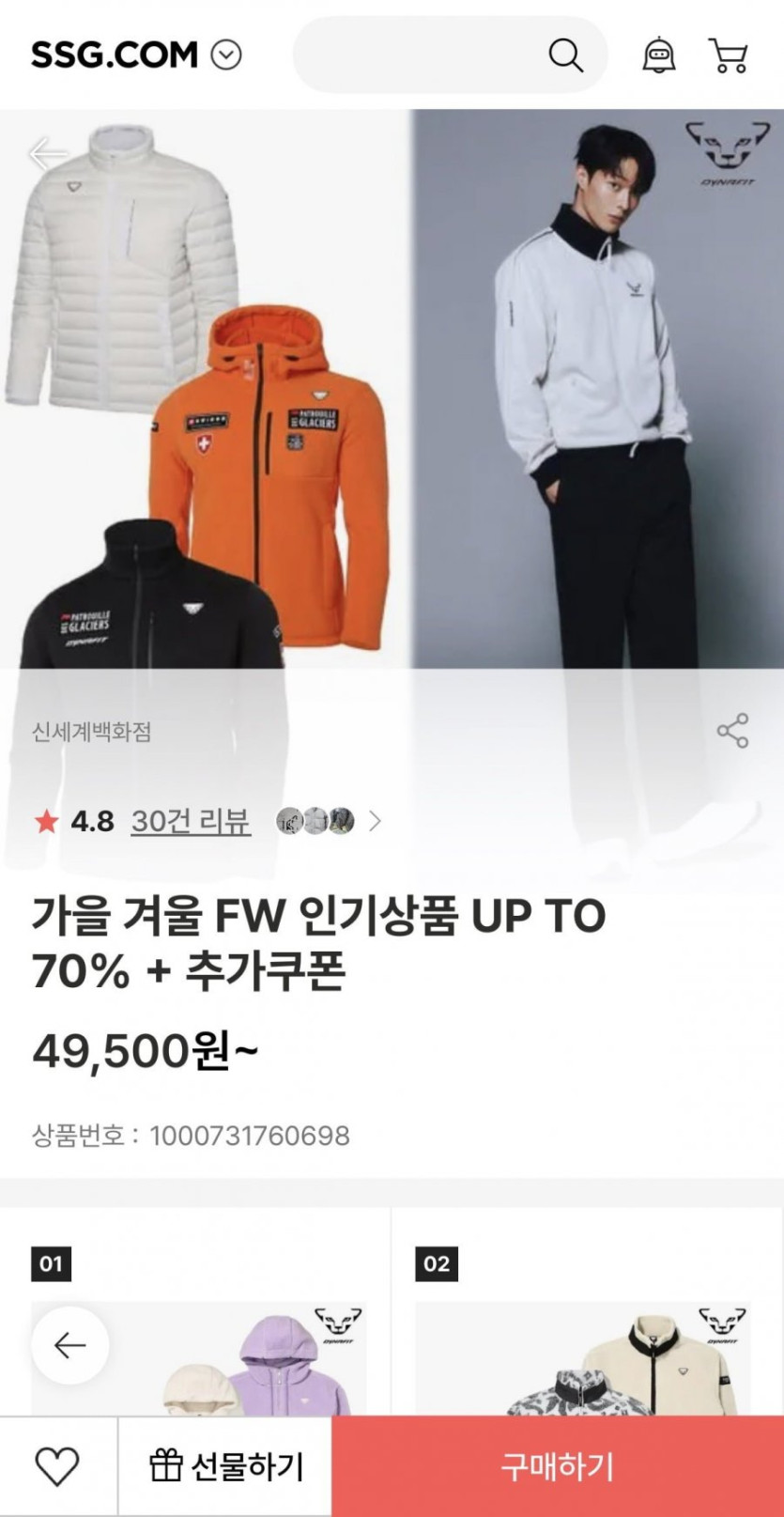Open reviewer photos chevron

point(375,822)
